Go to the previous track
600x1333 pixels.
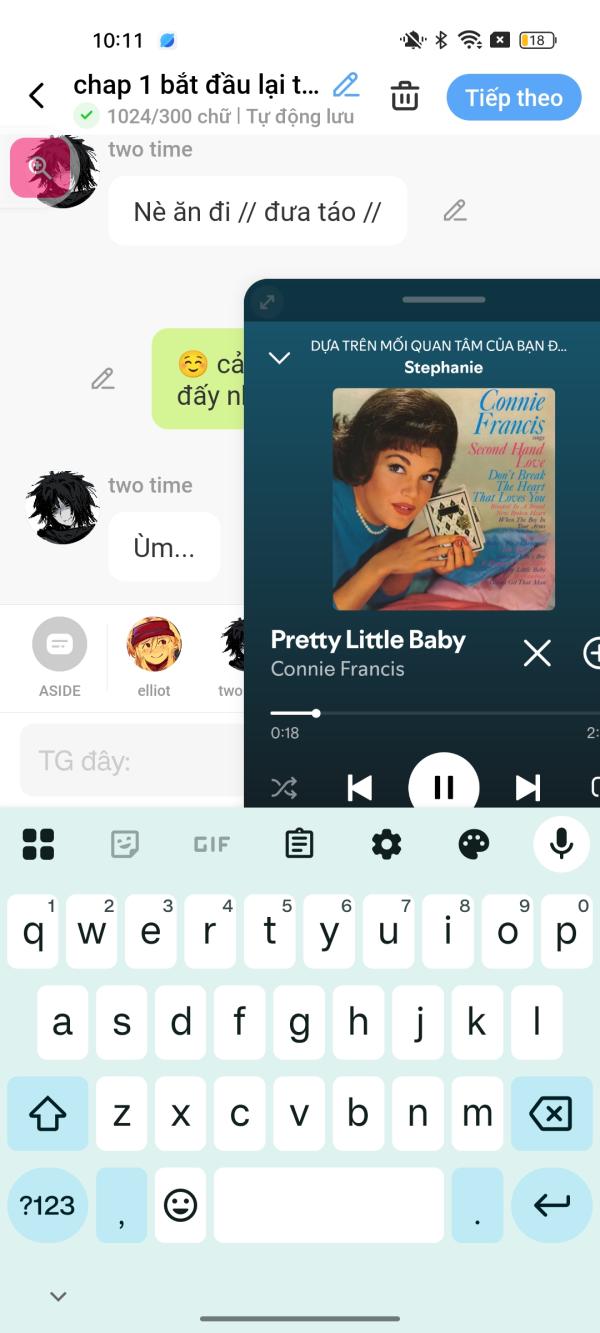359,787
